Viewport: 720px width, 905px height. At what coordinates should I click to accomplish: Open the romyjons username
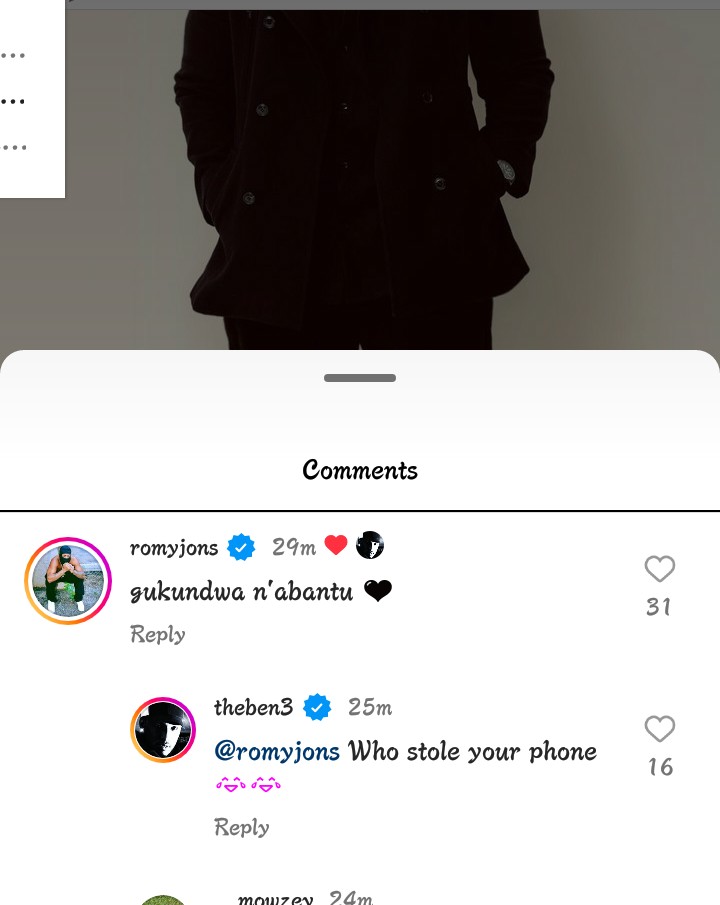click(174, 547)
